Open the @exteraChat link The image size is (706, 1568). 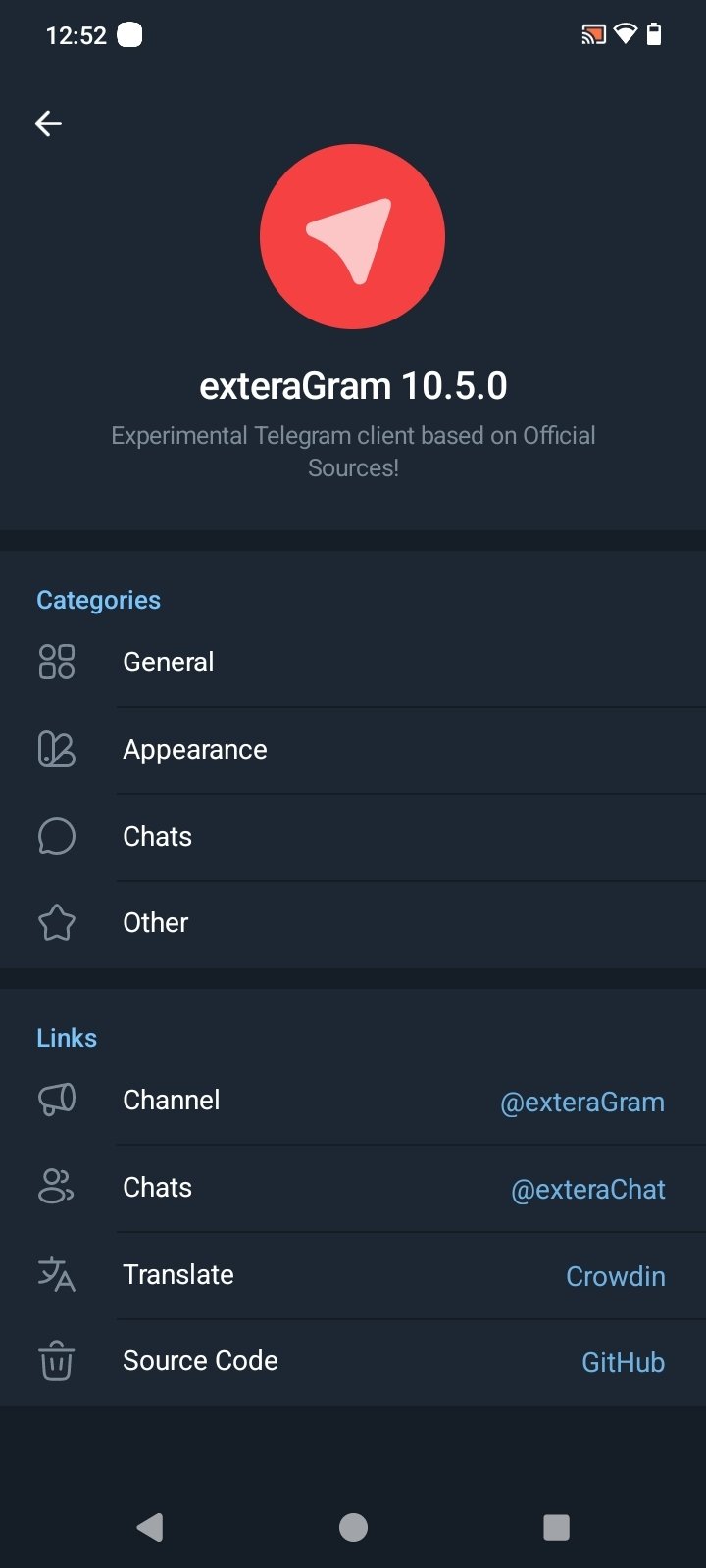coord(588,1189)
